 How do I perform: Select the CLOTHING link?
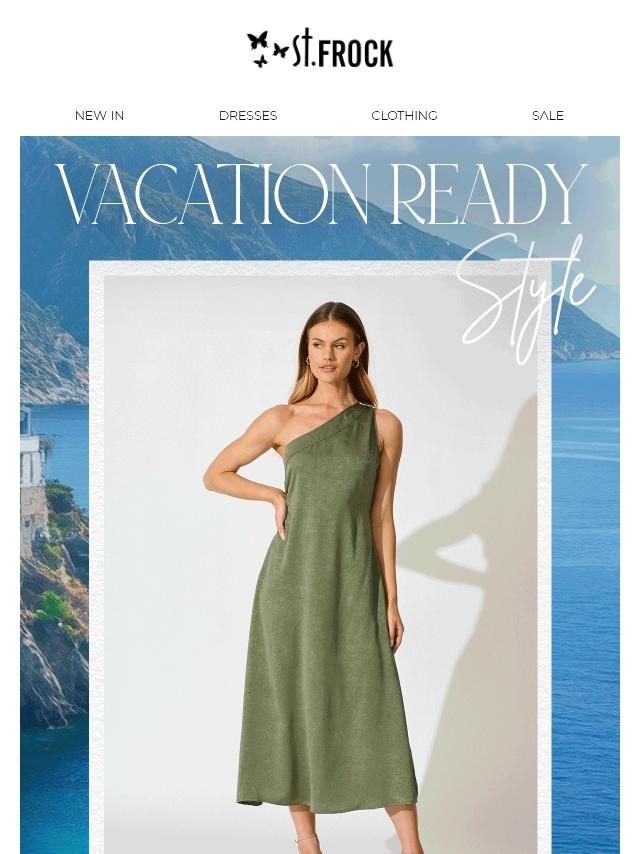pyautogui.click(x=404, y=116)
